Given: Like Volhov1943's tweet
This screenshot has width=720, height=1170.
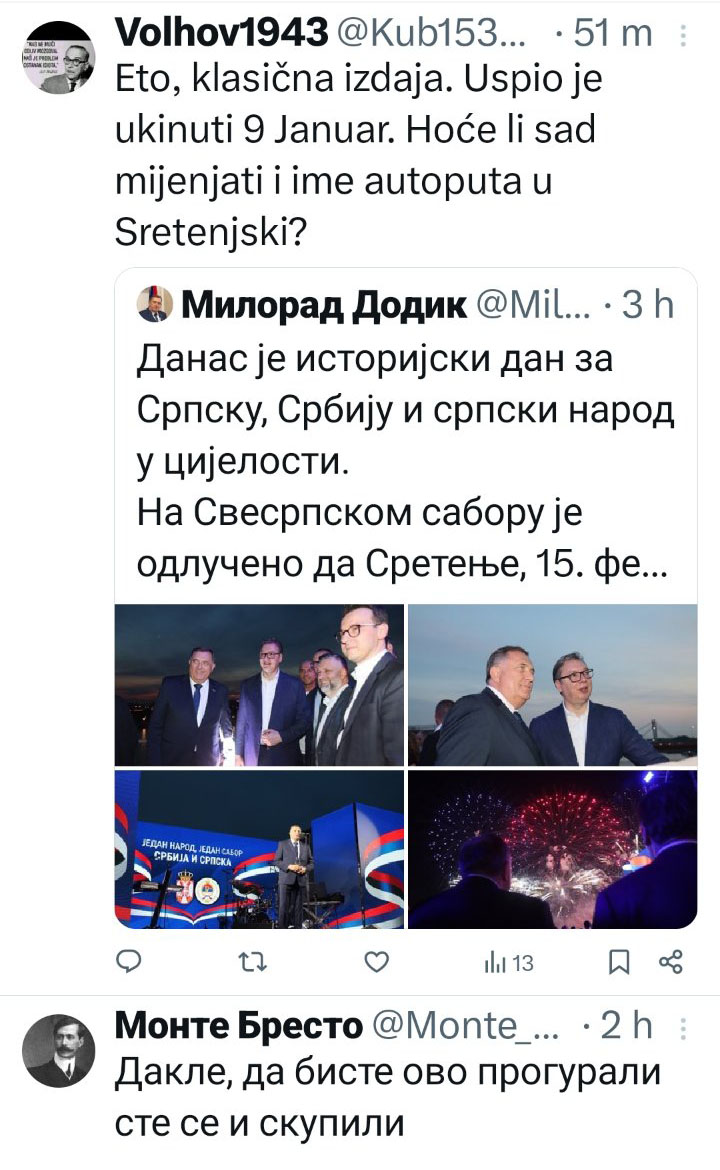Looking at the screenshot, I should pyautogui.click(x=377, y=963).
